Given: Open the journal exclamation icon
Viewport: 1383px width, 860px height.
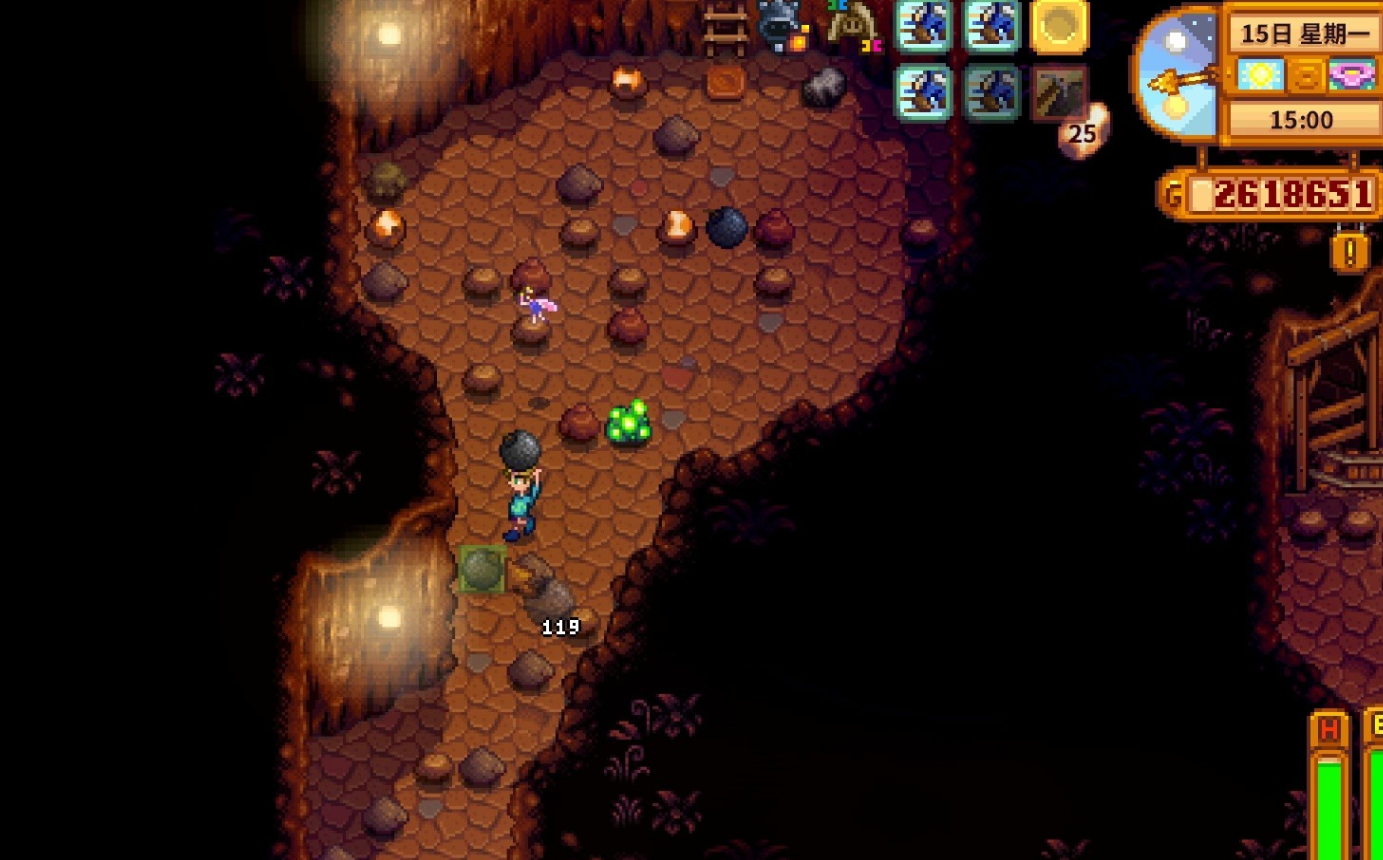Looking at the screenshot, I should pyautogui.click(x=1350, y=250).
